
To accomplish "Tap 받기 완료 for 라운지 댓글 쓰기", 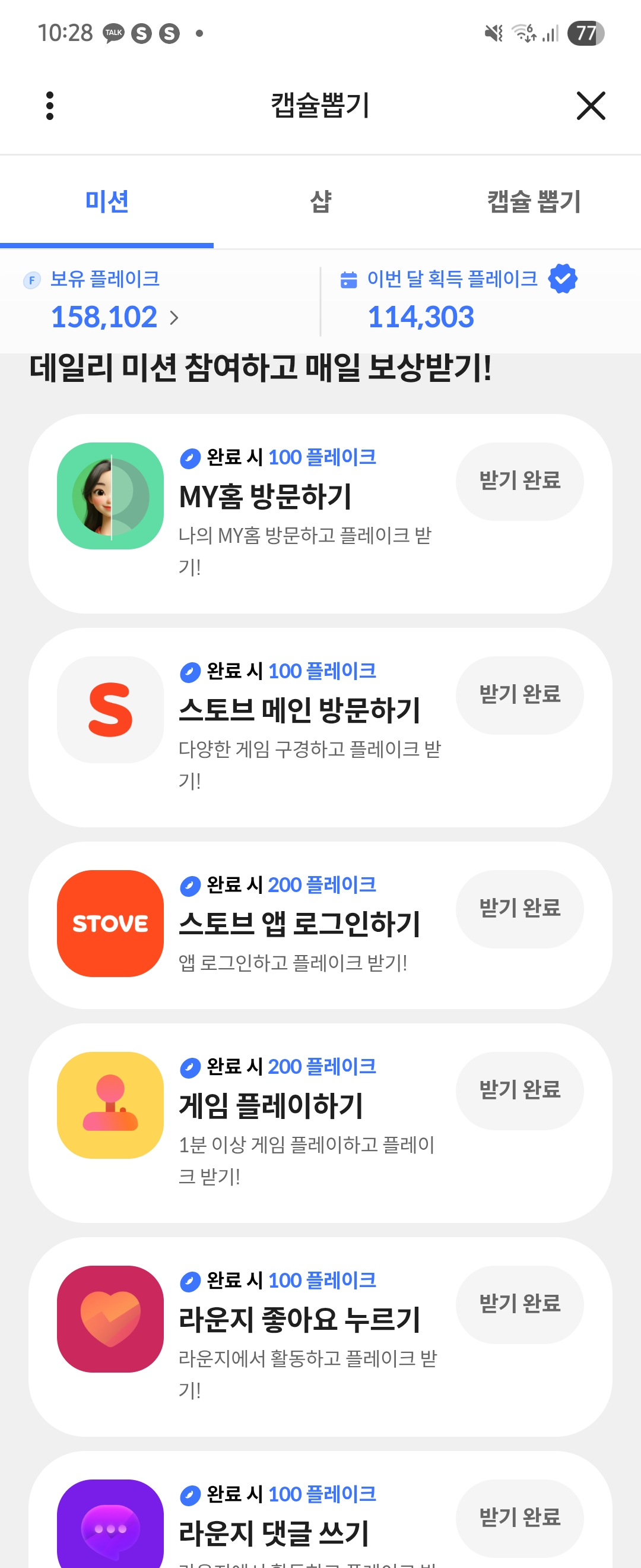I will pos(519,1518).
